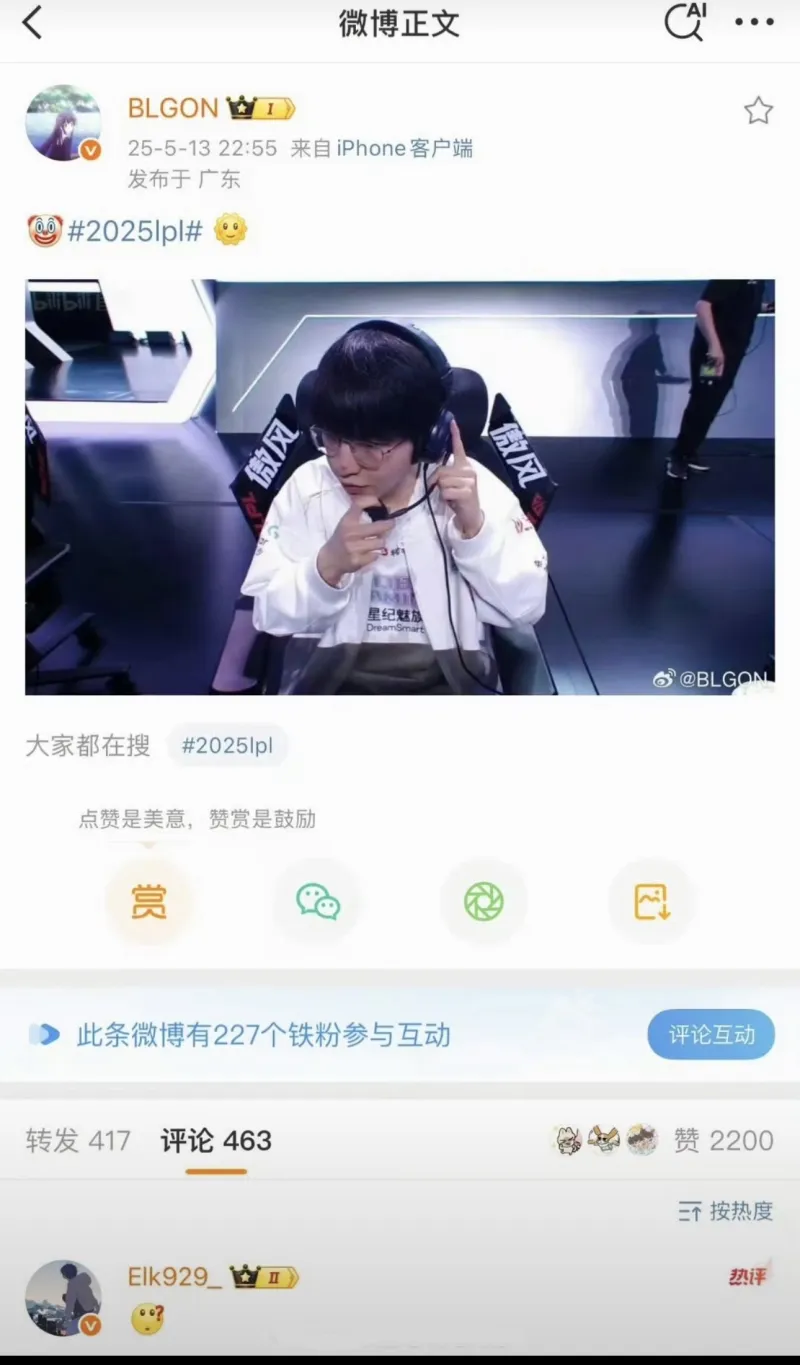Viewport: 800px width, 1365px height.
Task: Open the 赞 2200 likes list
Action: (723, 1141)
